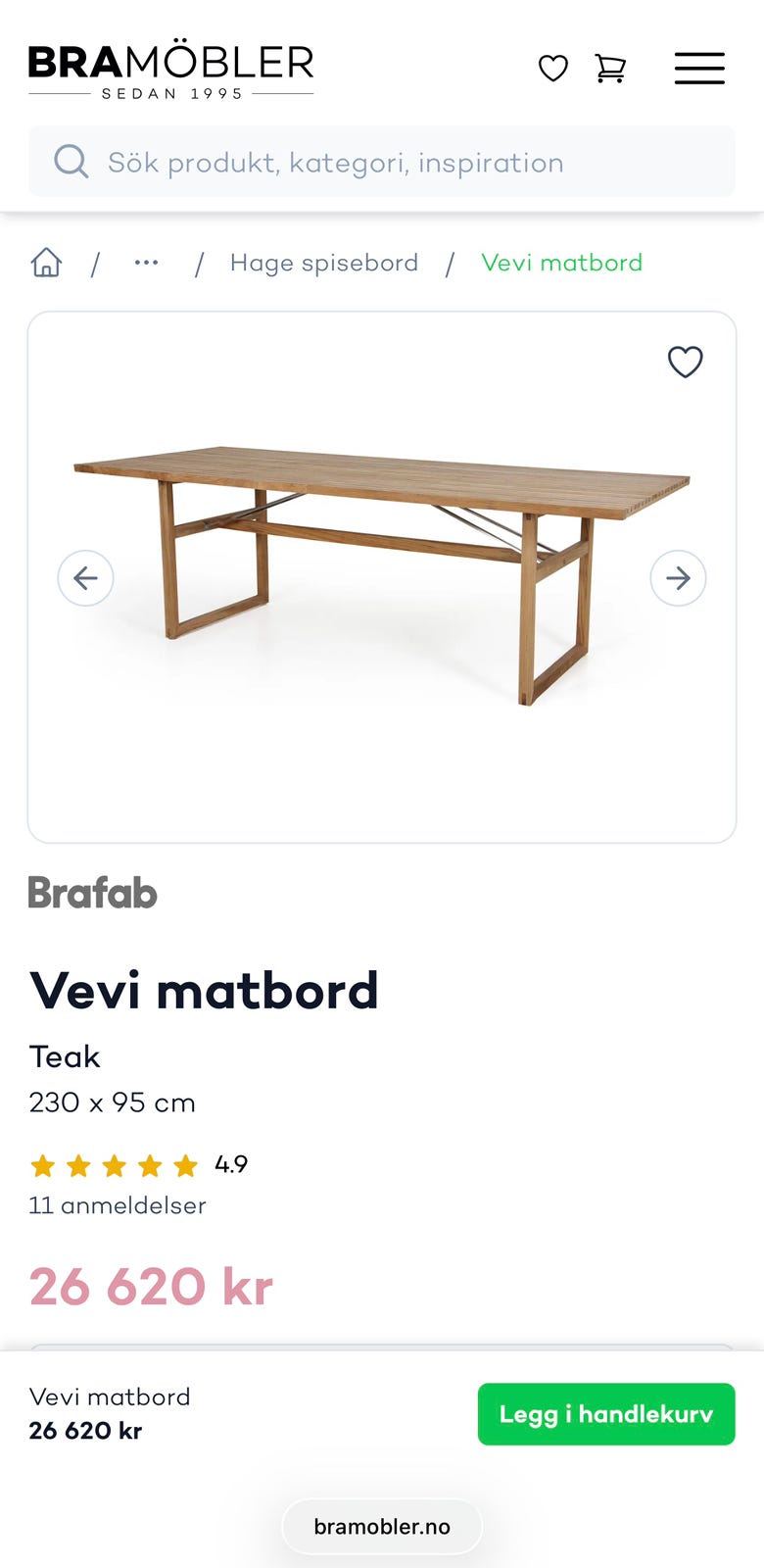Open the wishlist heart in the header
764x1568 pixels.
pos(553,69)
